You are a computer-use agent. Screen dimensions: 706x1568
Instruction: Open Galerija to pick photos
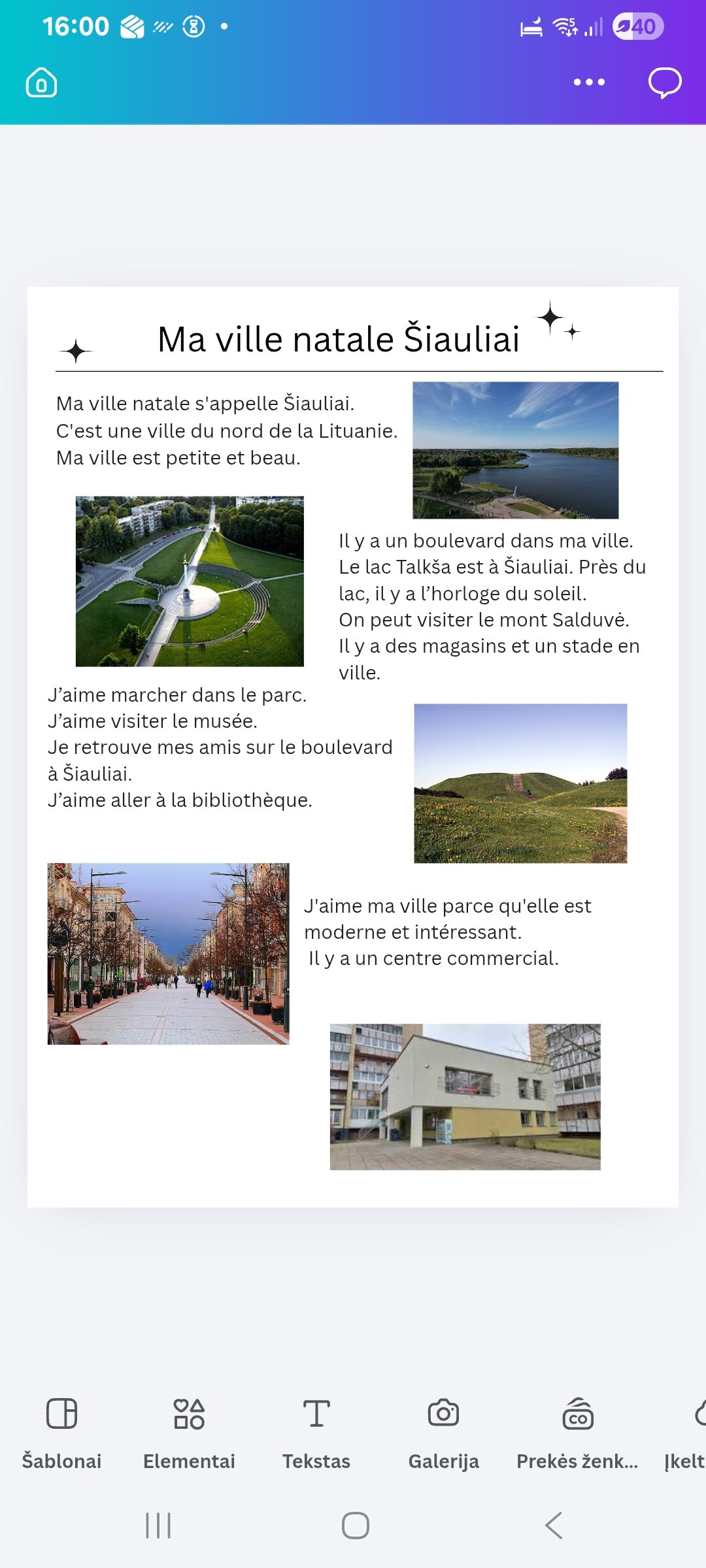[443, 1431]
